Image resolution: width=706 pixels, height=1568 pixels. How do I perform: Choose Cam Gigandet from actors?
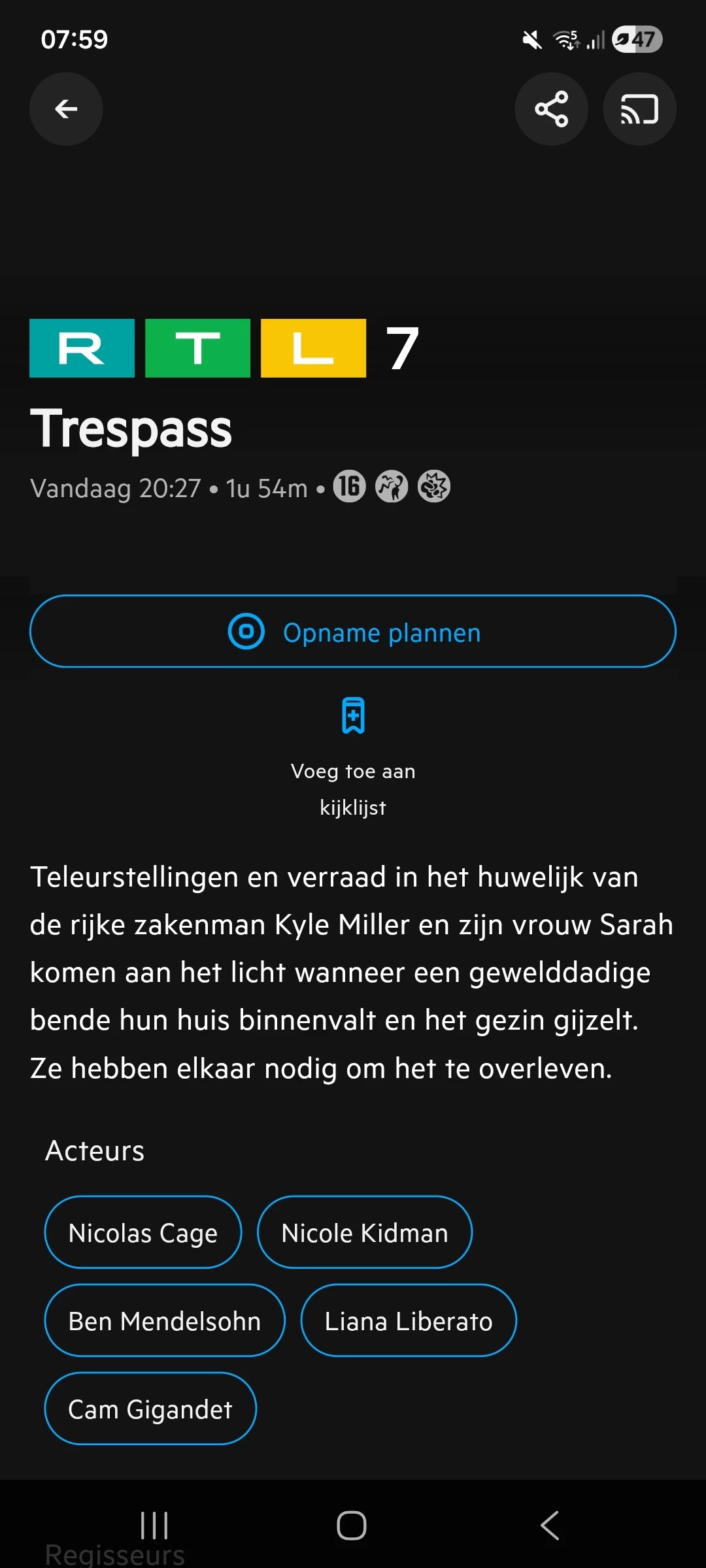point(150,1409)
